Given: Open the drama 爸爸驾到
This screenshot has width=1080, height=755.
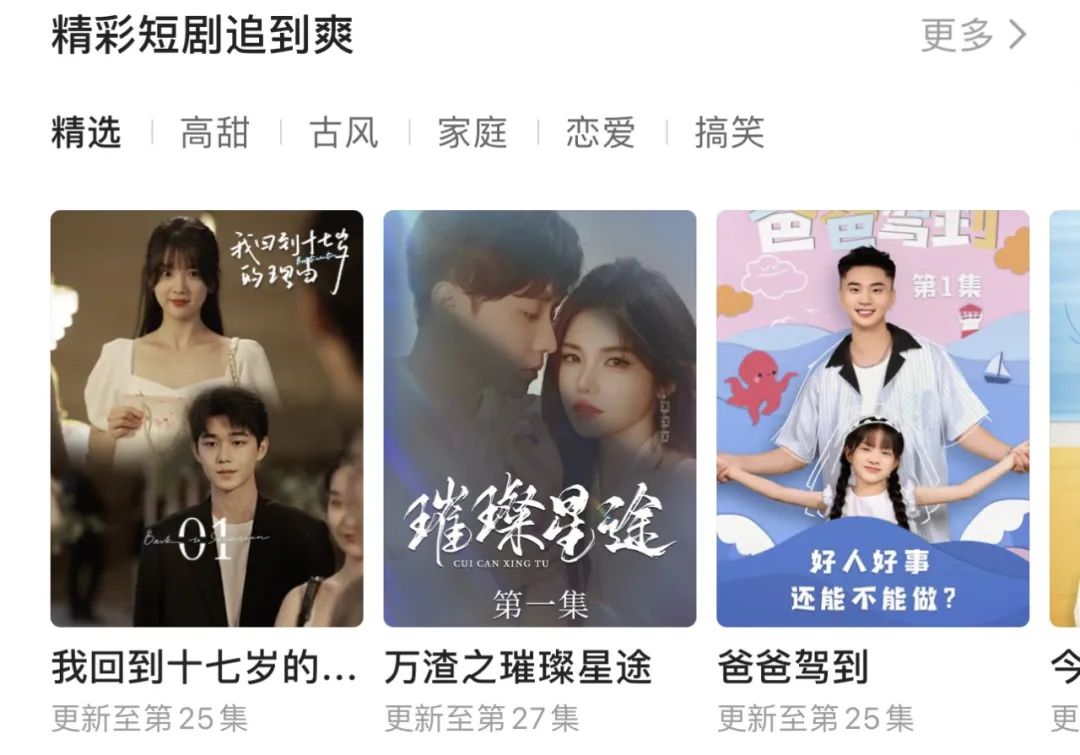Looking at the screenshot, I should tap(873, 418).
